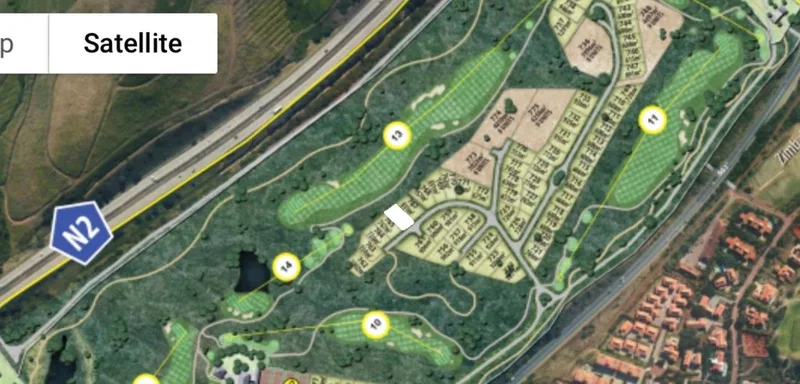Switch back to the Map view type

(x=23, y=43)
